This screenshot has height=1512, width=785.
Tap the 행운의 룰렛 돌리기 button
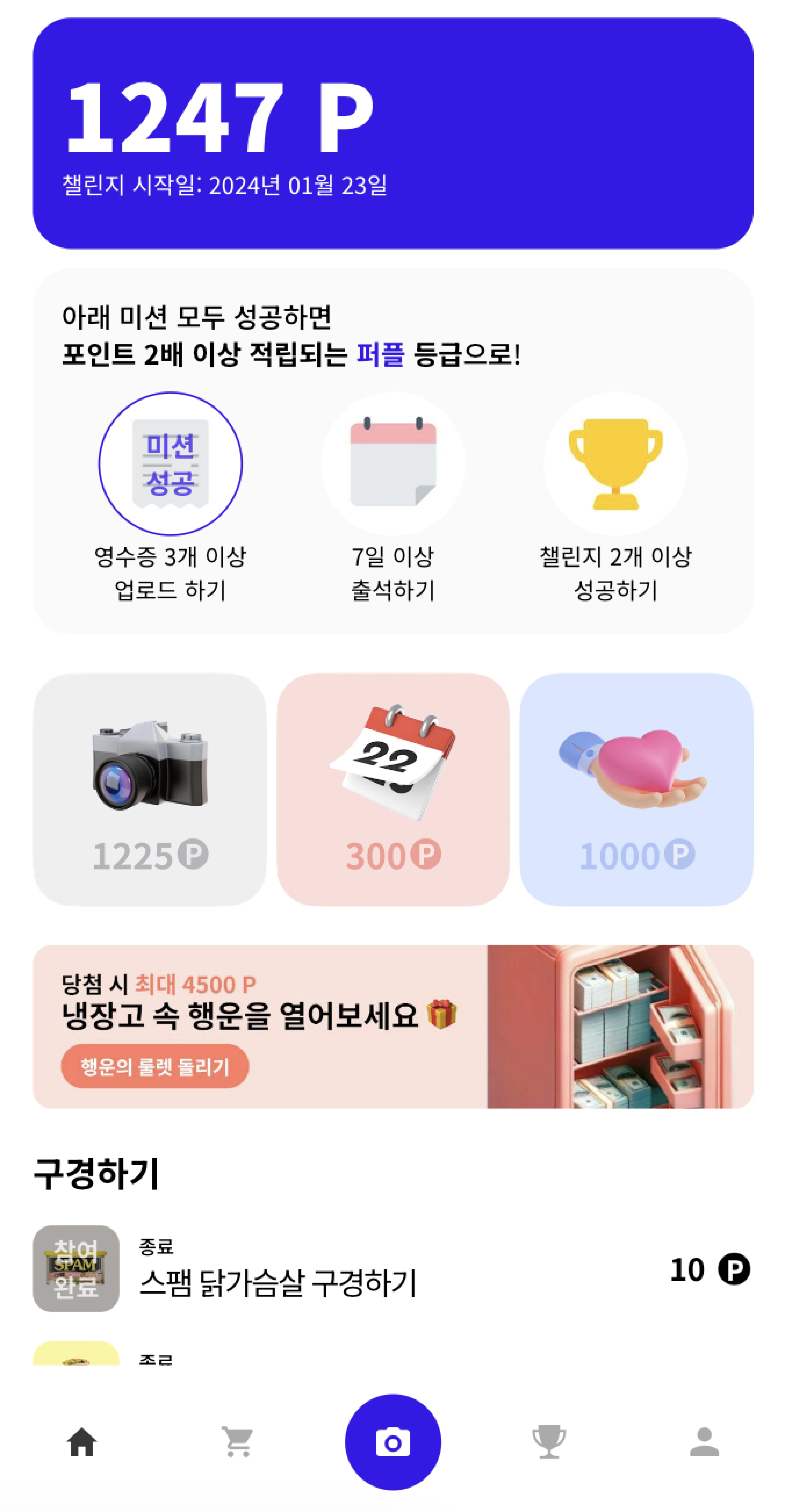[155, 1066]
